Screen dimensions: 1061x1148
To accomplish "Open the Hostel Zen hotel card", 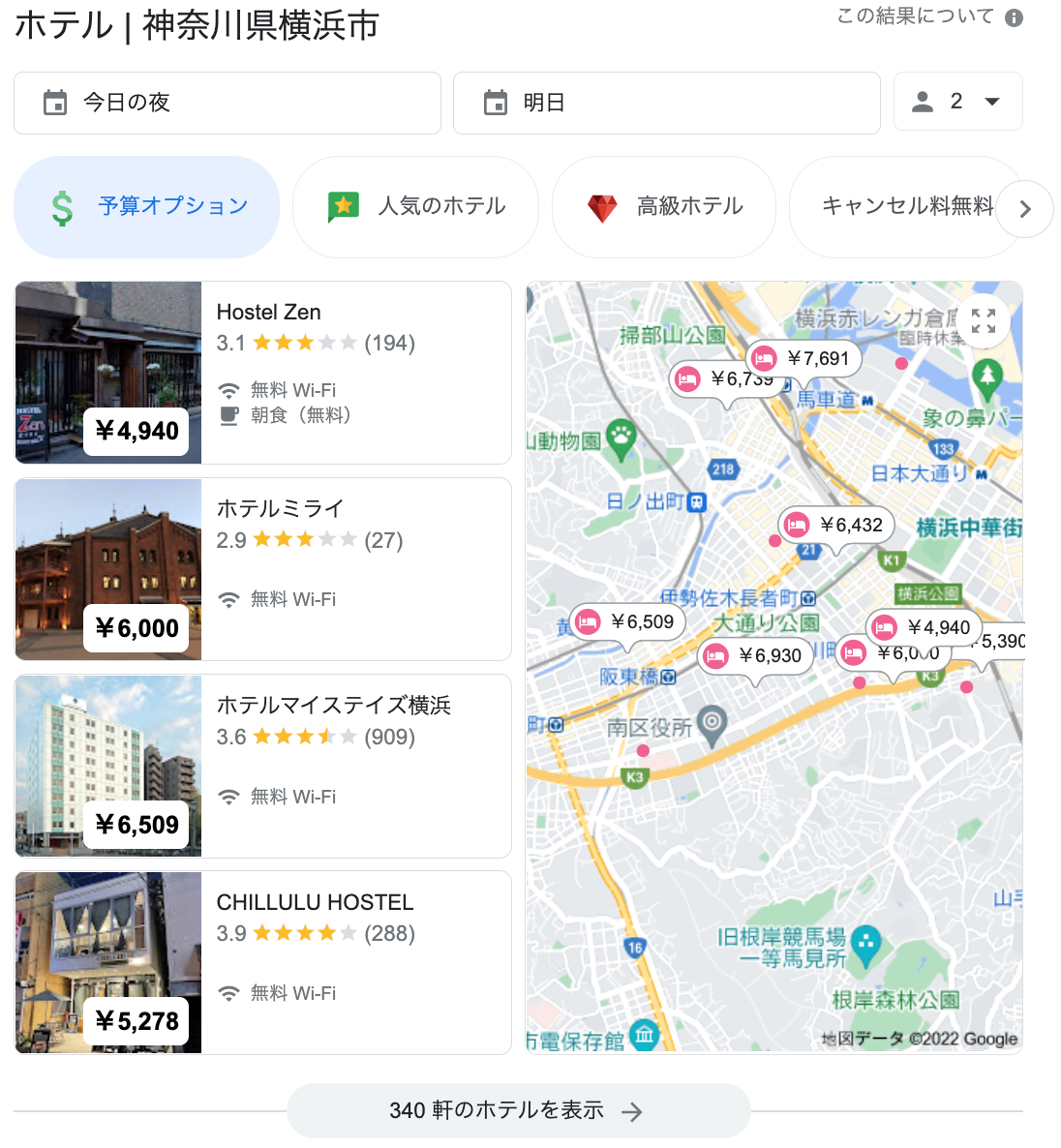I will pyautogui.click(x=262, y=373).
